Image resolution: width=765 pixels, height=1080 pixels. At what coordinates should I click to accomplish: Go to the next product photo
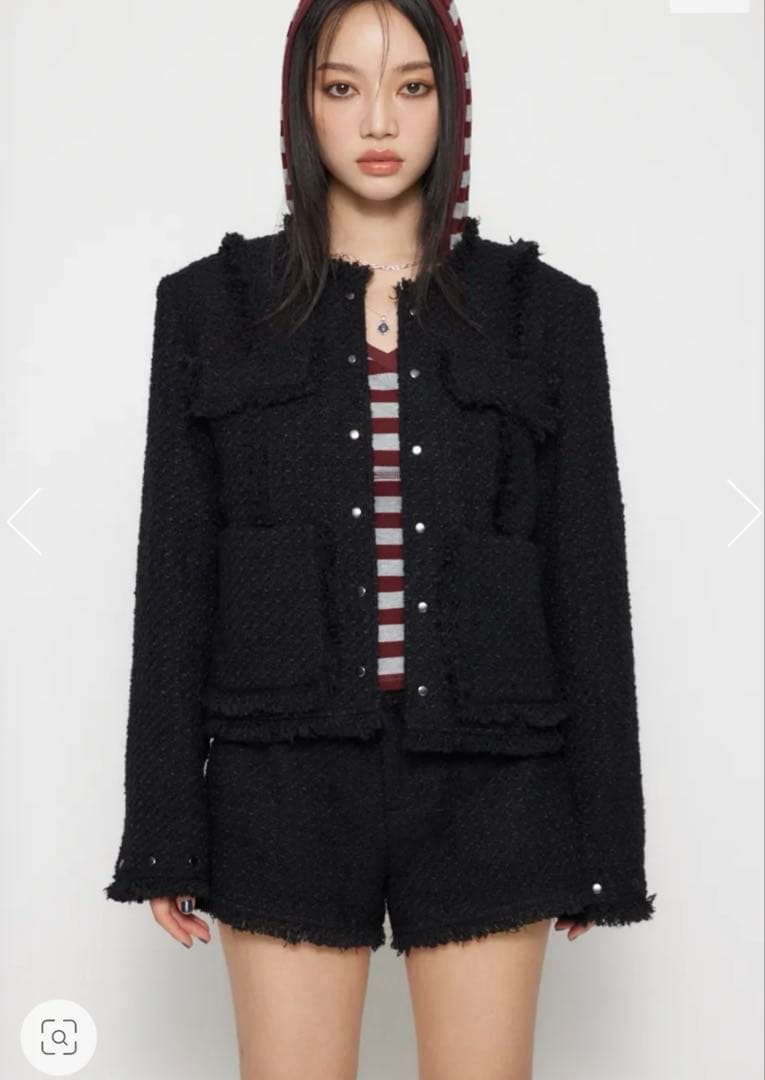pos(742,513)
